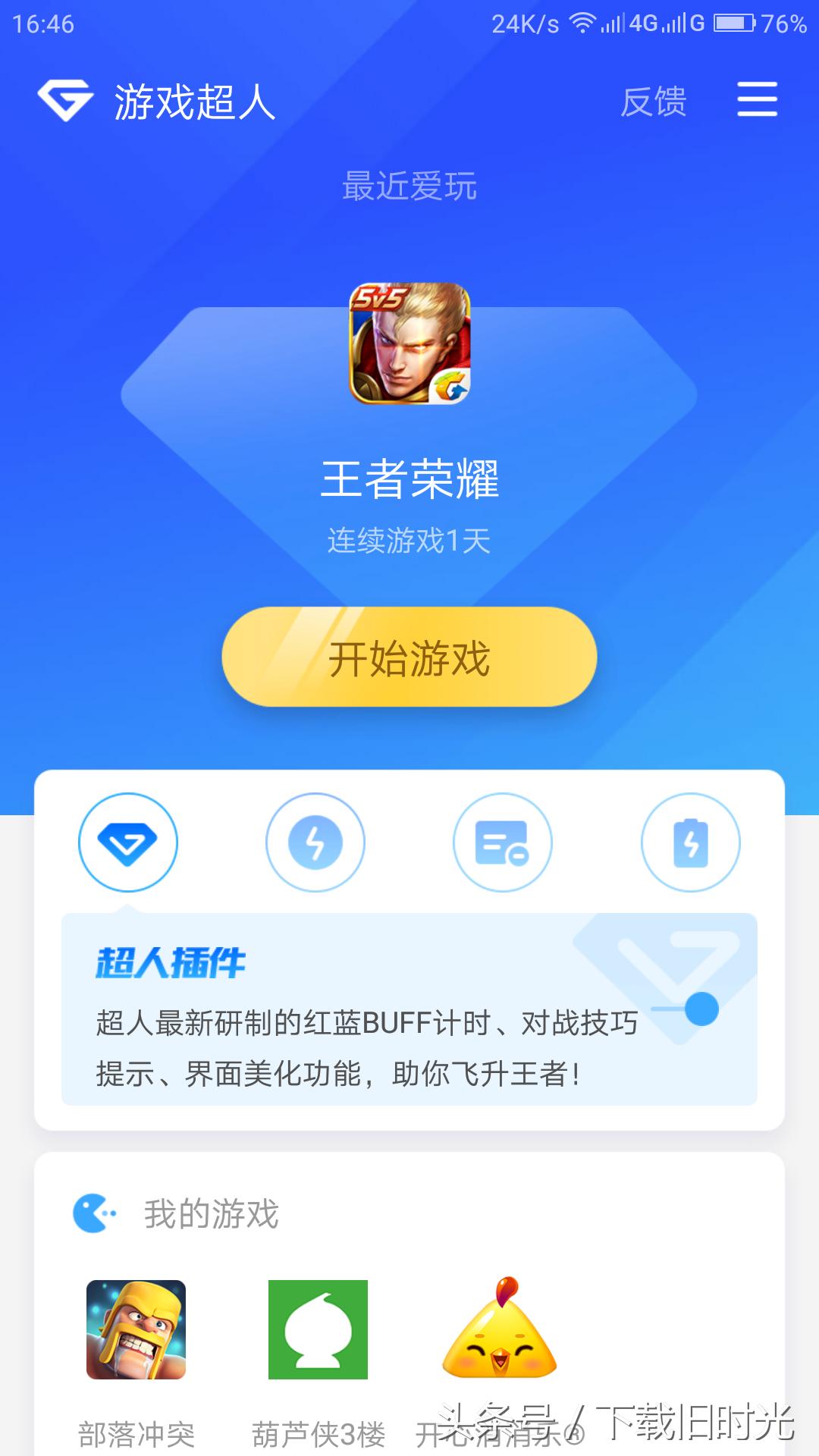Select the lightning acceleration icon

click(315, 843)
